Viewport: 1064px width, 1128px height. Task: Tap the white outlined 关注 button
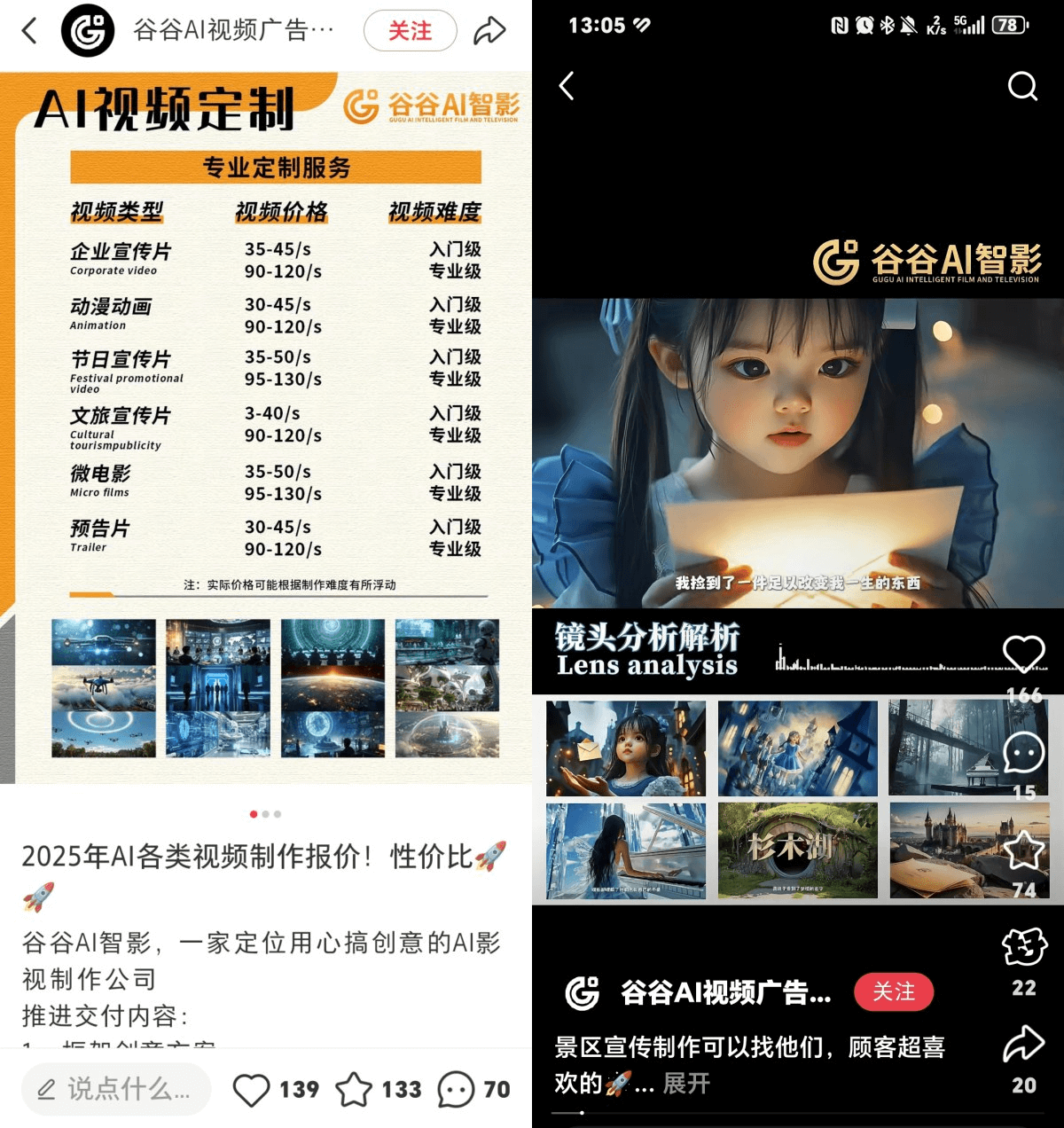[x=410, y=31]
